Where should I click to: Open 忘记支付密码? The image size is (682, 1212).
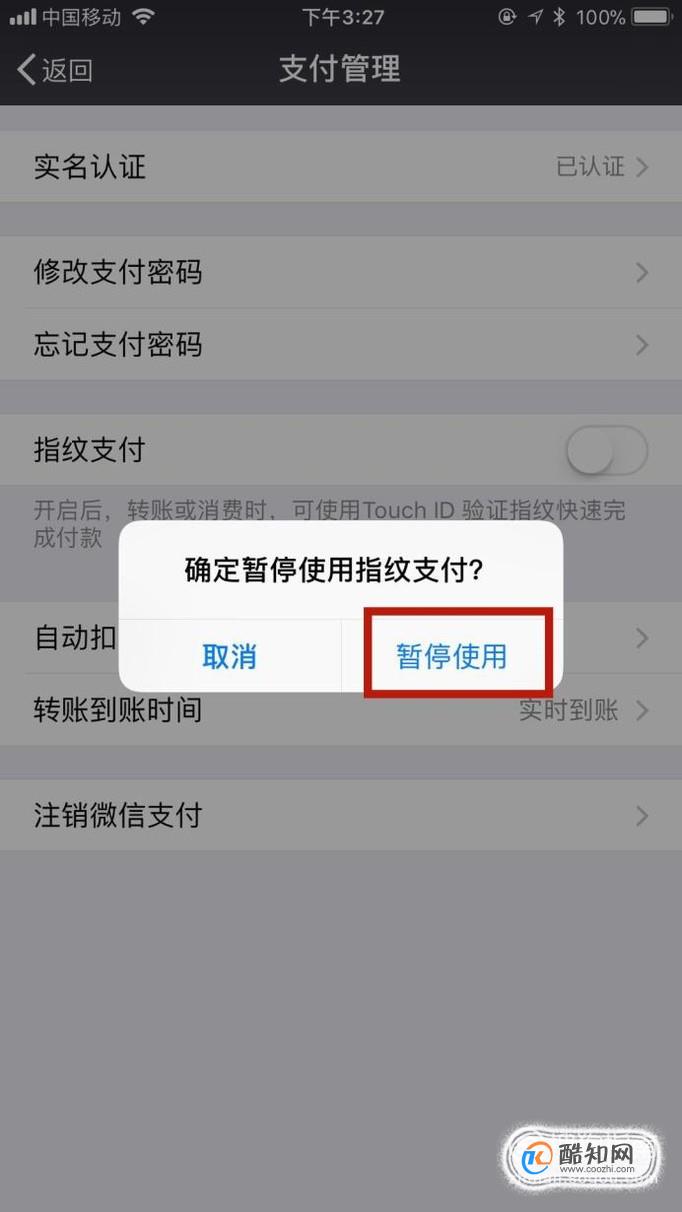340,344
